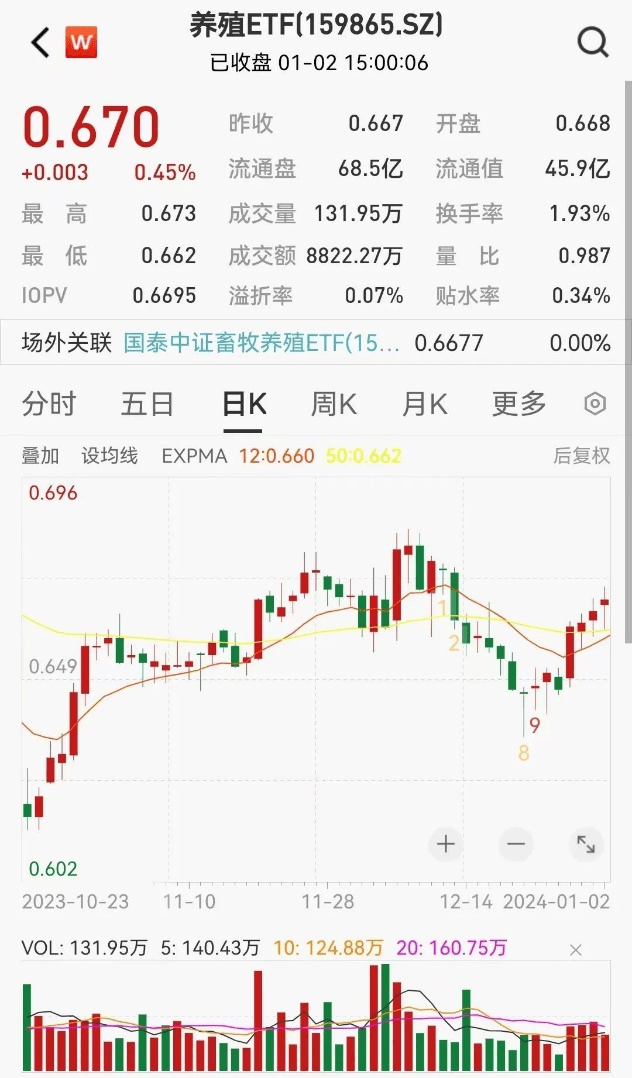Go back using the top-left arrow
632x1078 pixels.
click(41, 43)
